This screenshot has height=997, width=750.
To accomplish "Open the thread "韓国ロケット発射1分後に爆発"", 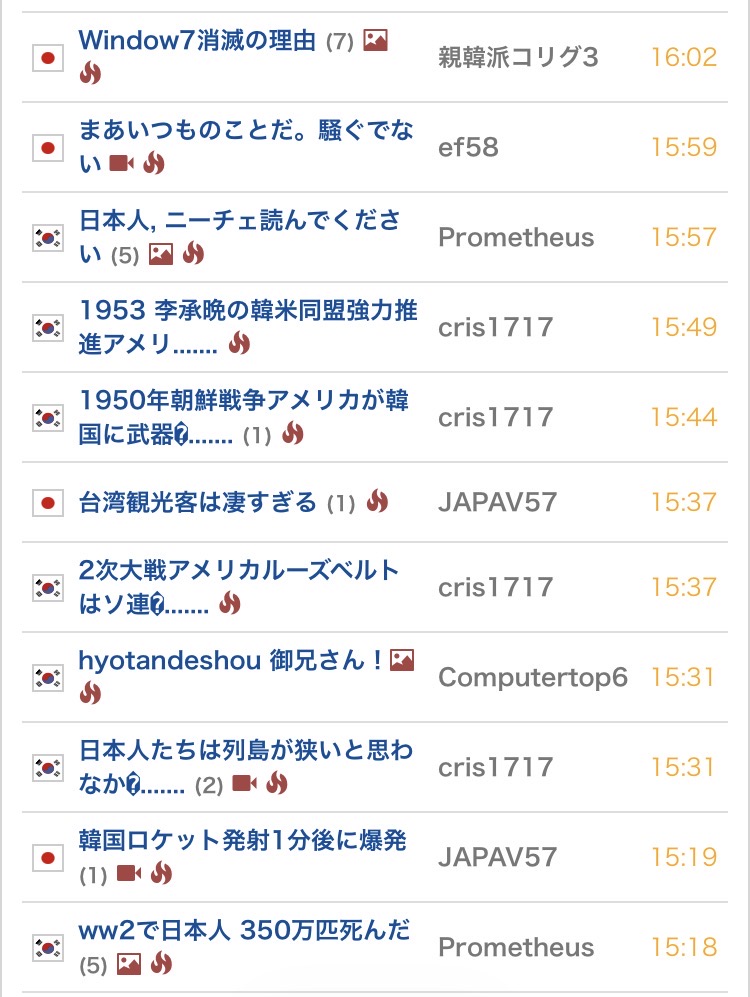I will [243, 841].
